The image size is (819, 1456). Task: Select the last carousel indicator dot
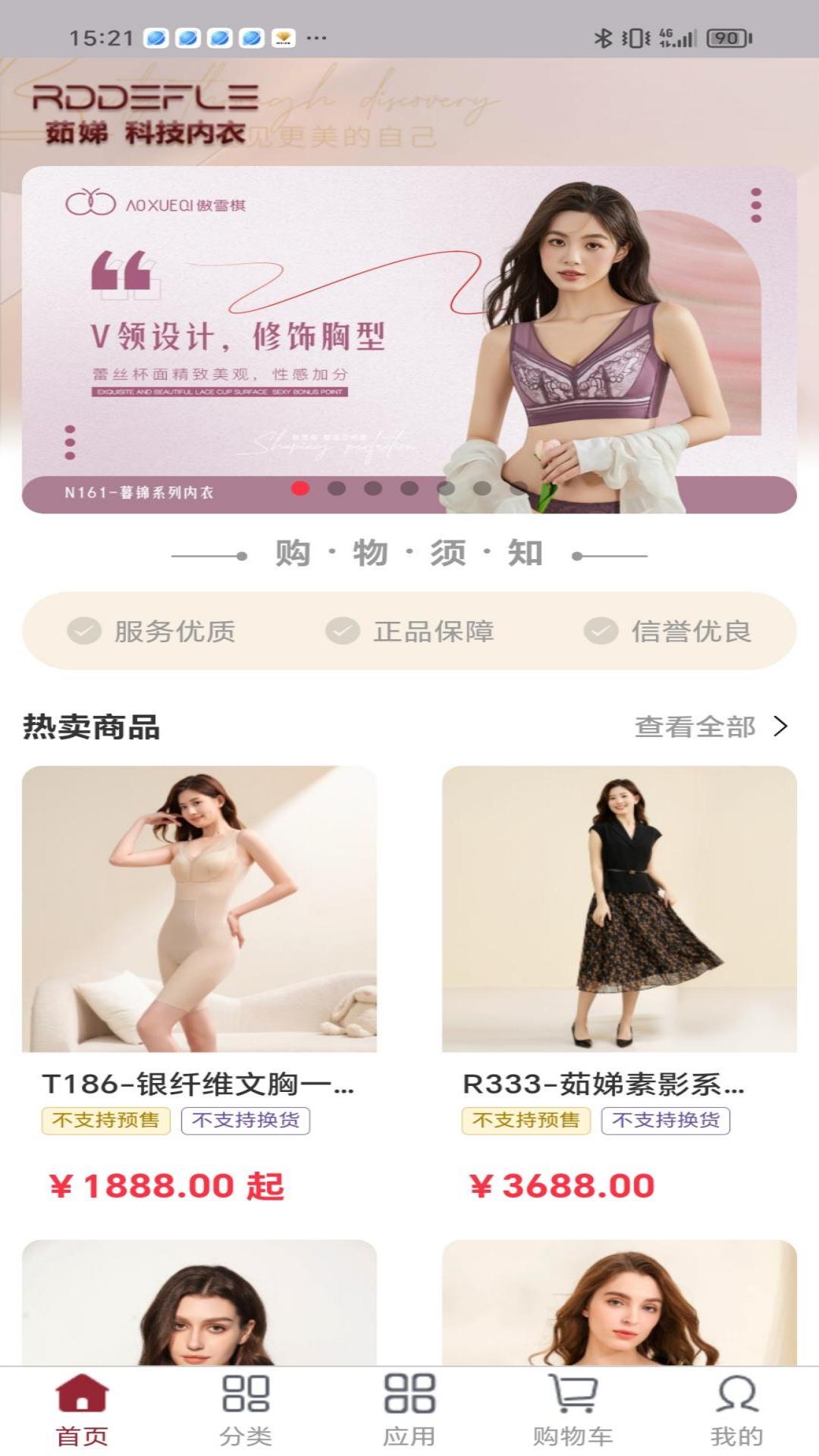(518, 489)
